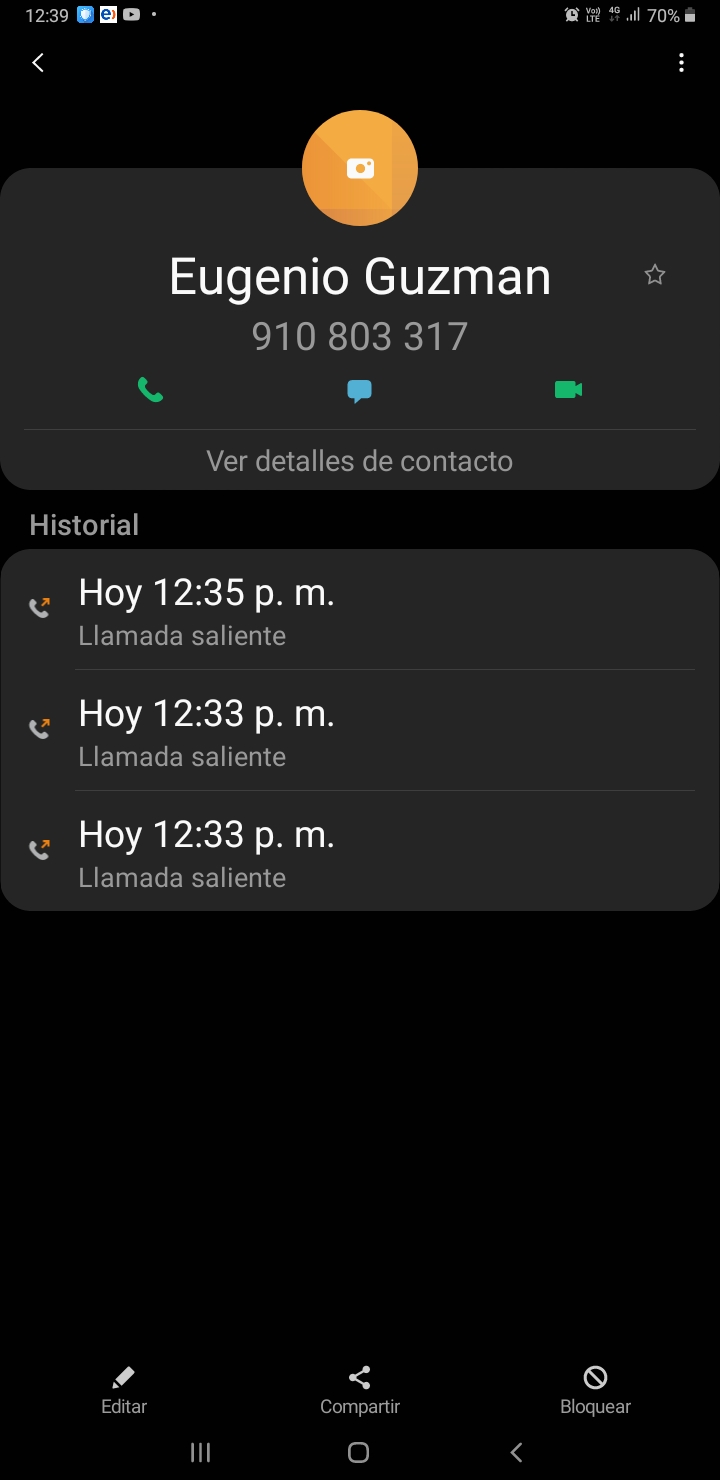Start a video call with the camera icon
The height and width of the screenshot is (1480, 720).
point(568,390)
